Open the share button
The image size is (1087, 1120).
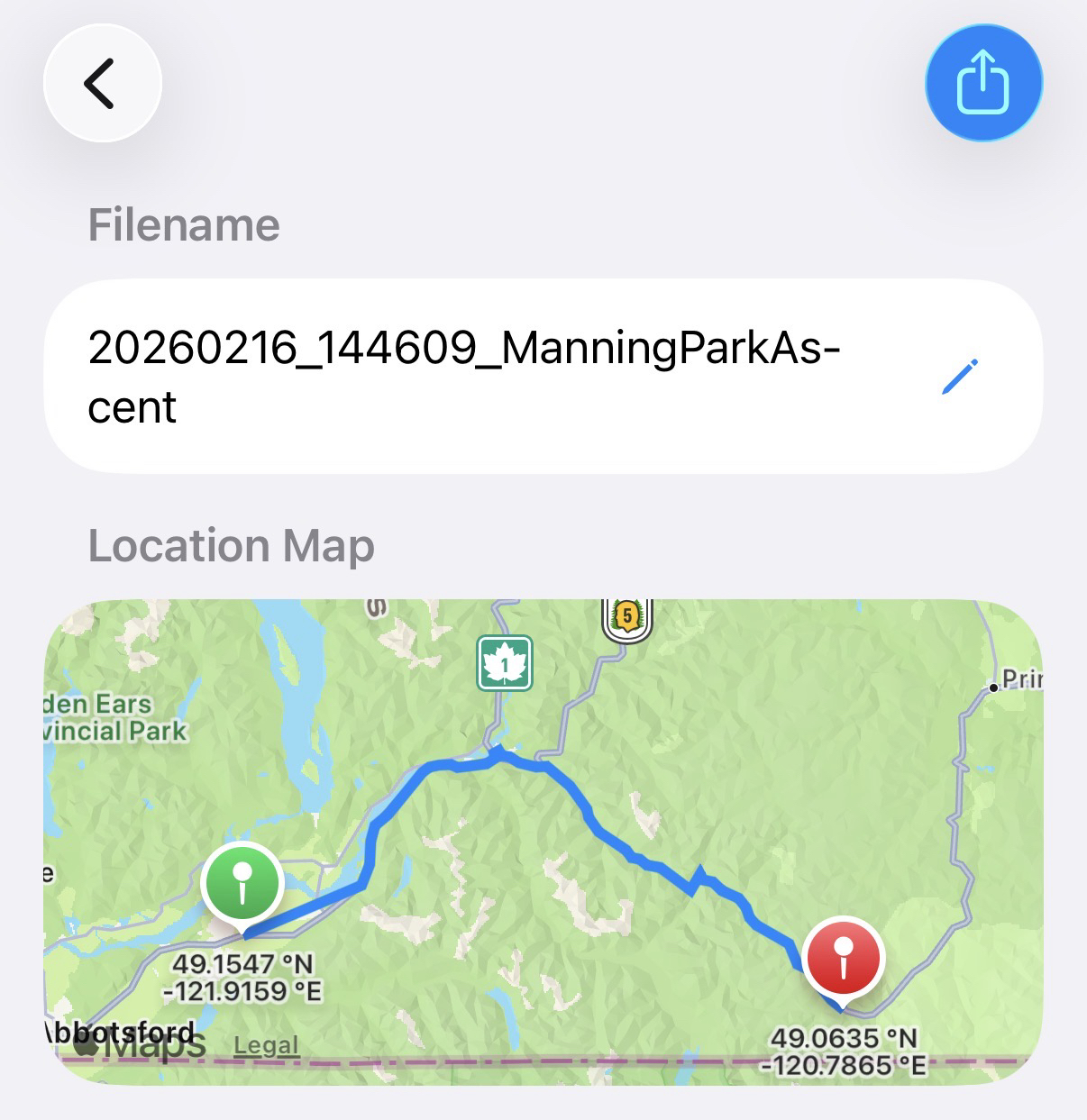click(x=983, y=83)
